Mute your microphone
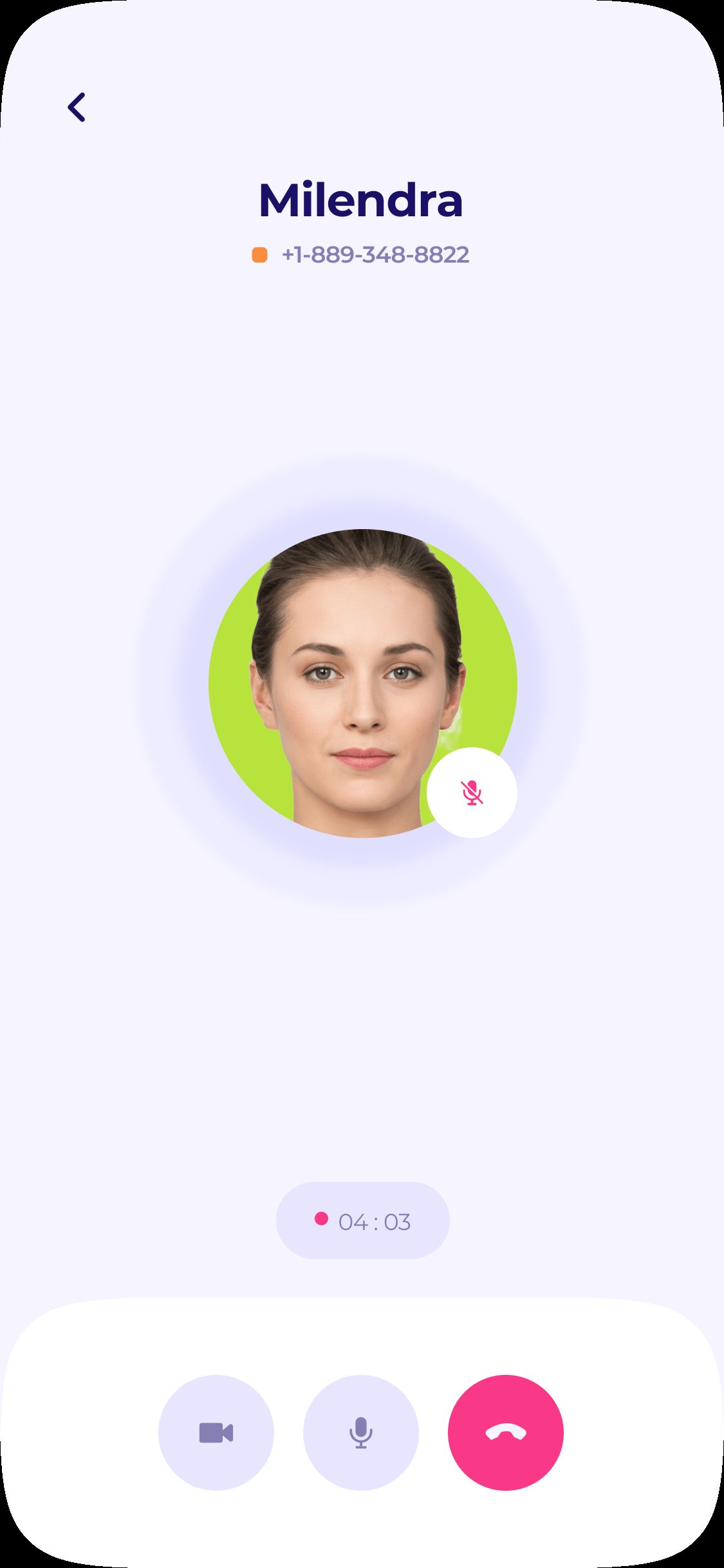 pos(361,1432)
